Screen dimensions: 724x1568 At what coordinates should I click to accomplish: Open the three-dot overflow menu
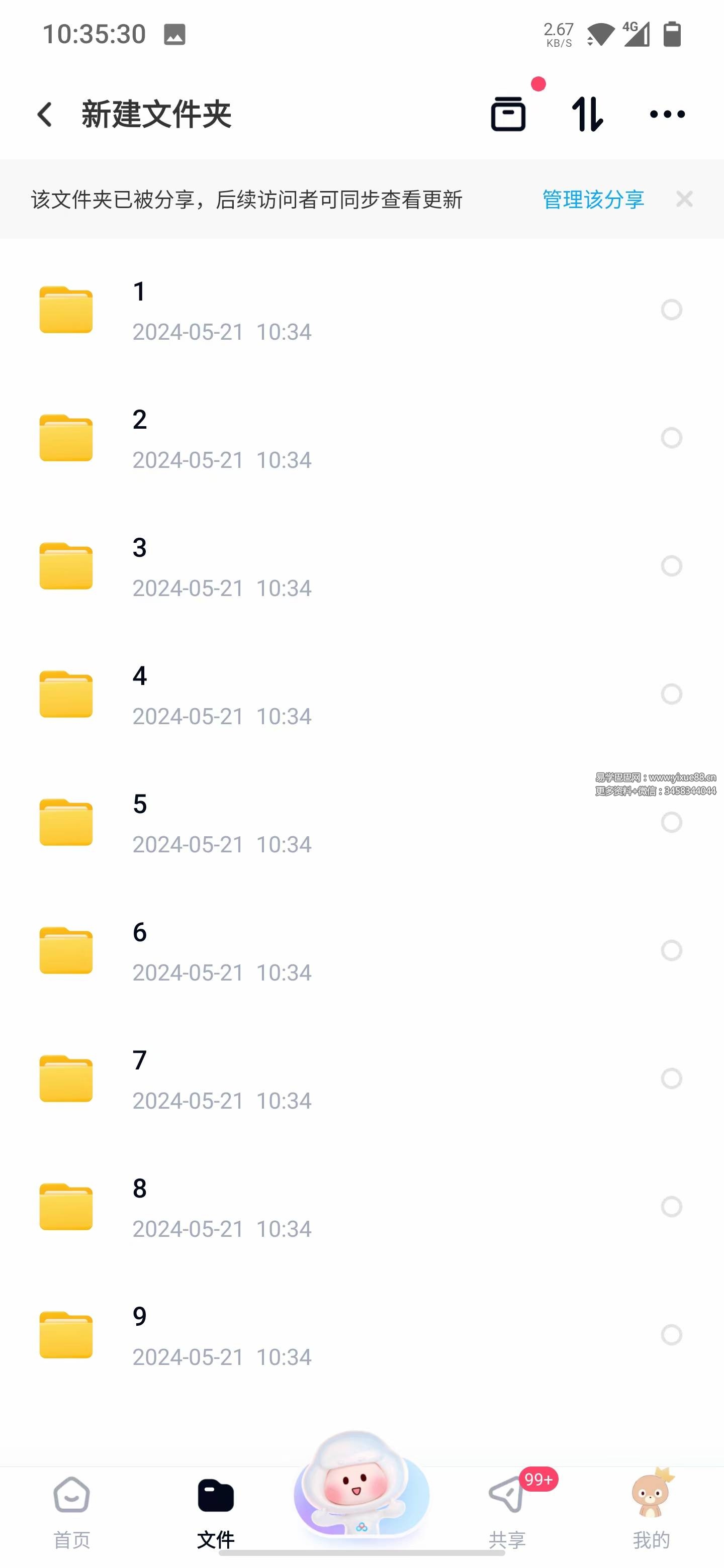point(667,114)
